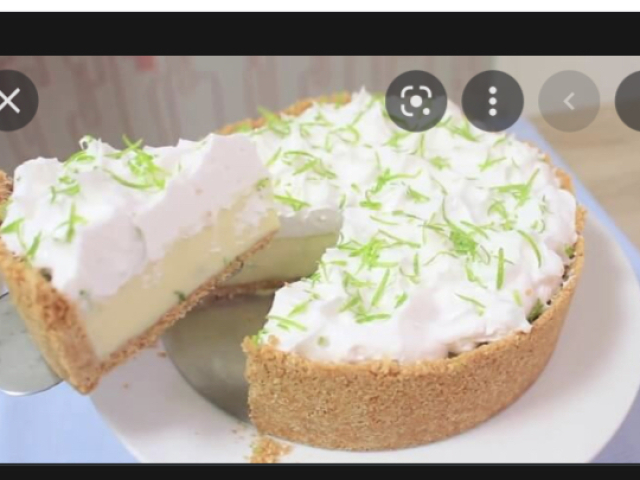This screenshot has height=480, width=640.
Task: Close the image viewer
Action: pos(10,100)
